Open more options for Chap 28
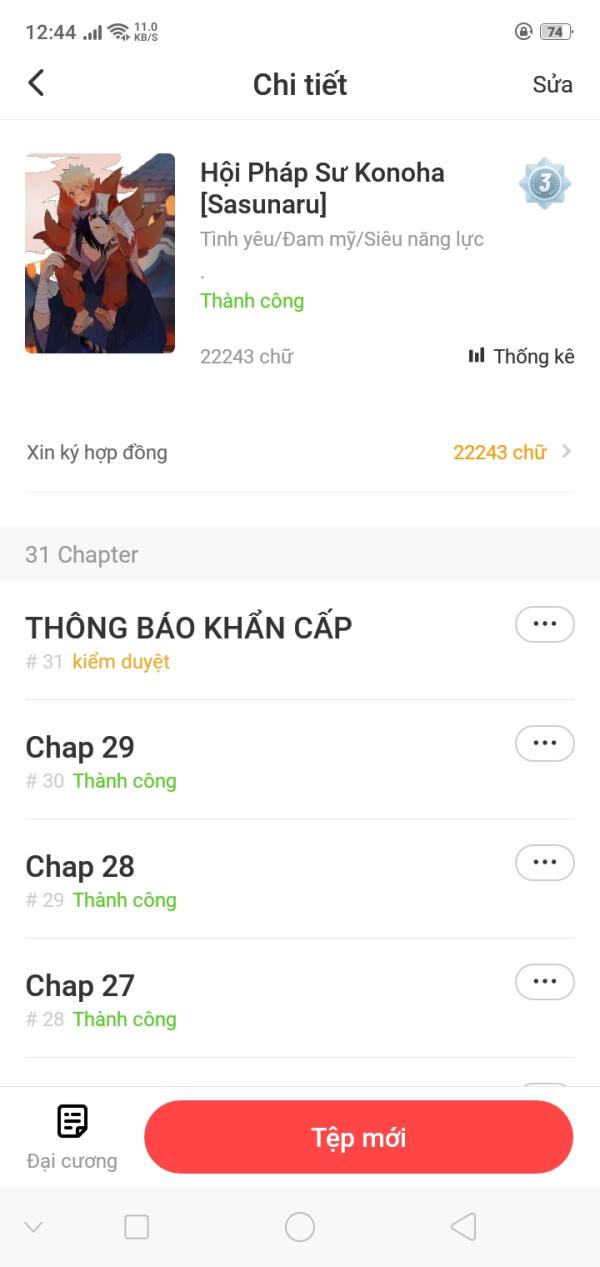The image size is (600, 1267). [544, 862]
